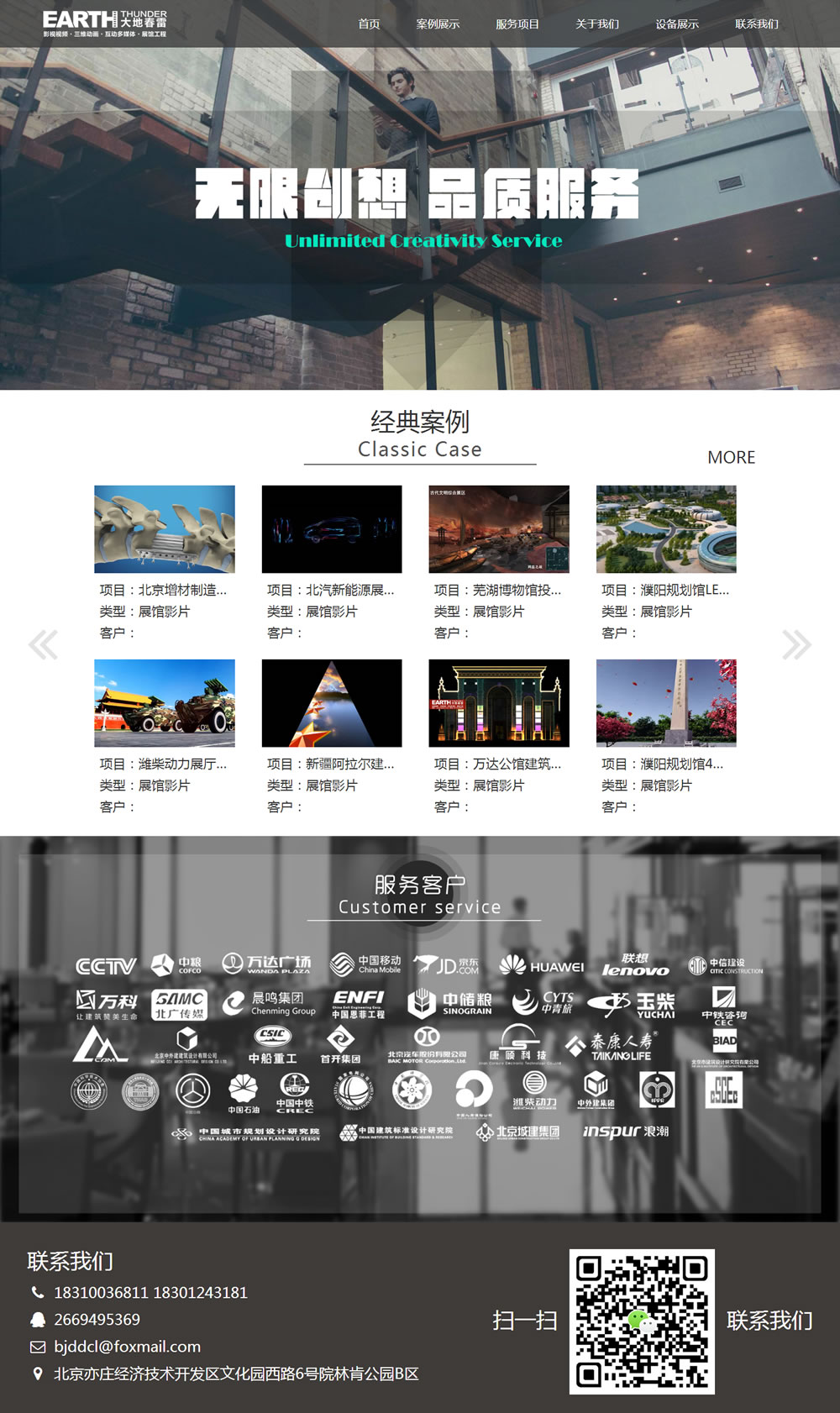Open 万达公馆建筑 project card
Viewport: 840px width, 1413px height.
pos(499,703)
